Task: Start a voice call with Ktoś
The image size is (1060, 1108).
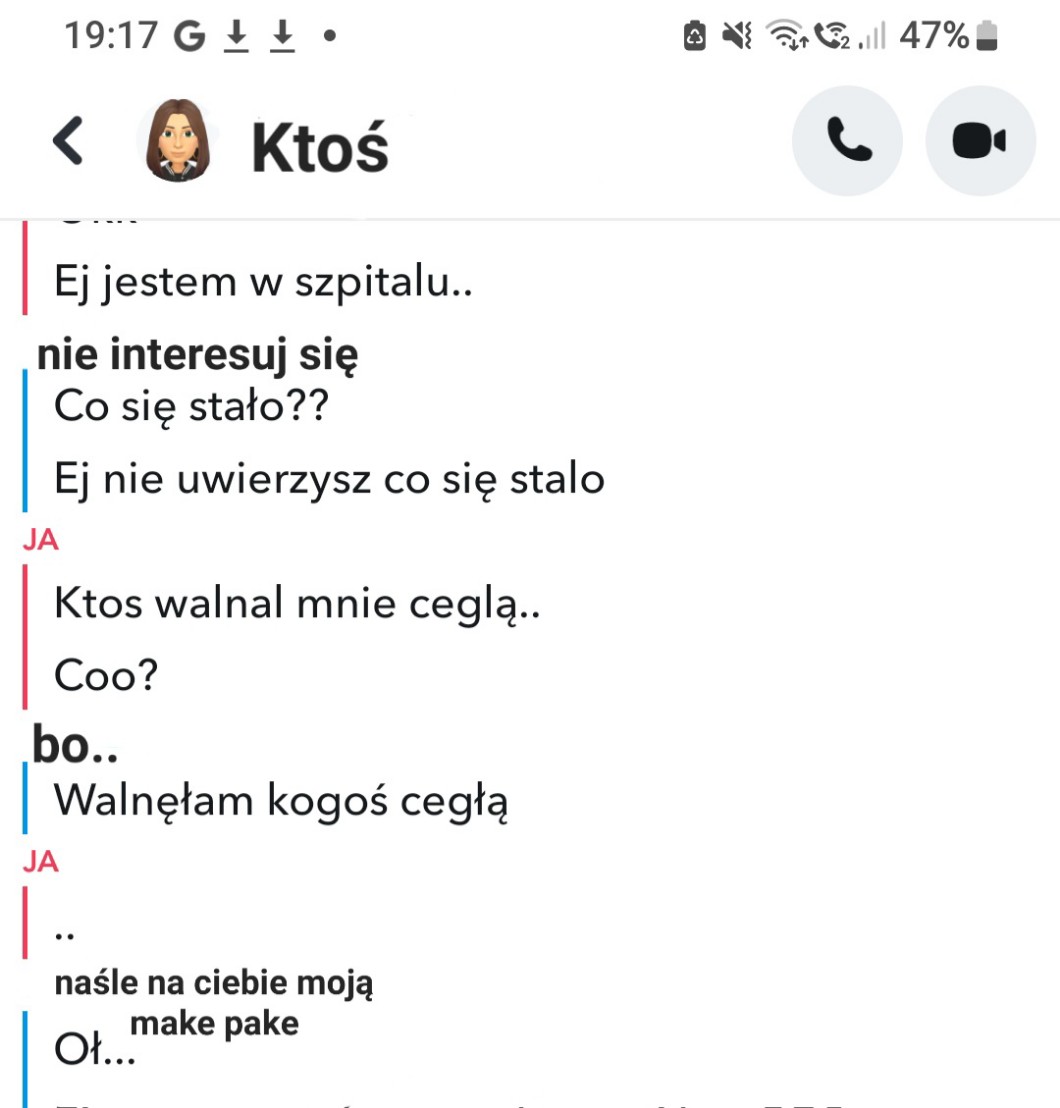Action: [848, 141]
